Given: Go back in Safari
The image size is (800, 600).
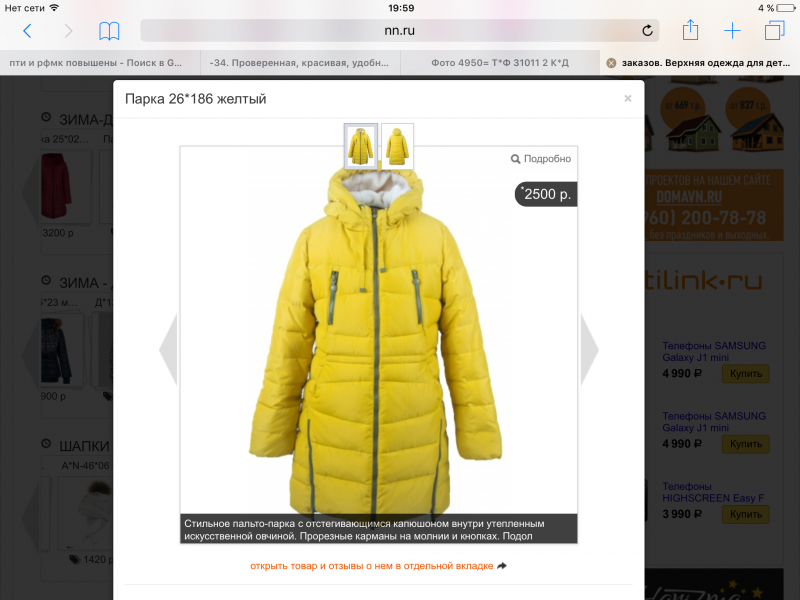Looking at the screenshot, I should pyautogui.click(x=27, y=31).
